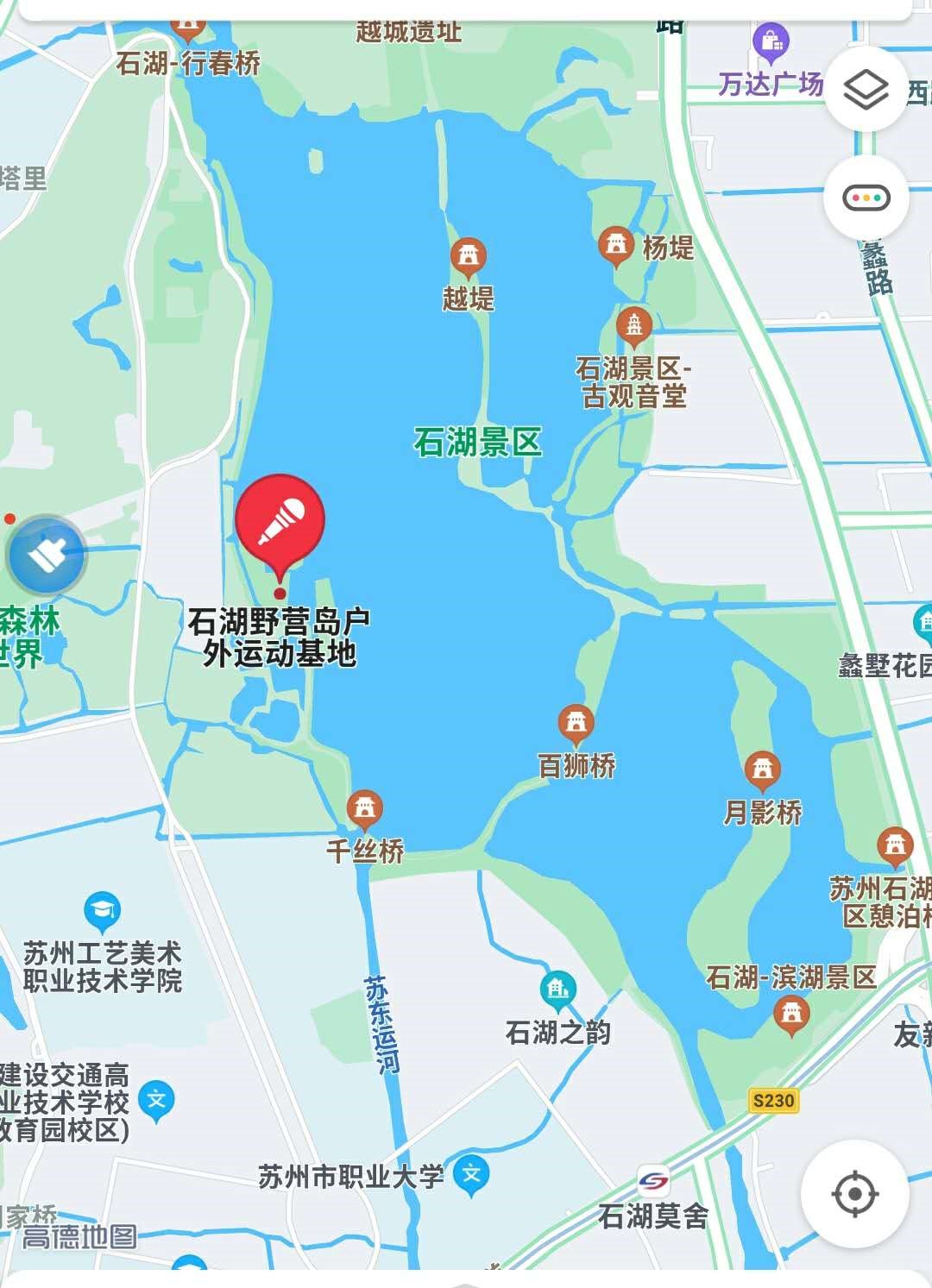Select the 苏州工艺美术职业技术学院 school marker
This screenshot has height=1288, width=932.
[102, 909]
